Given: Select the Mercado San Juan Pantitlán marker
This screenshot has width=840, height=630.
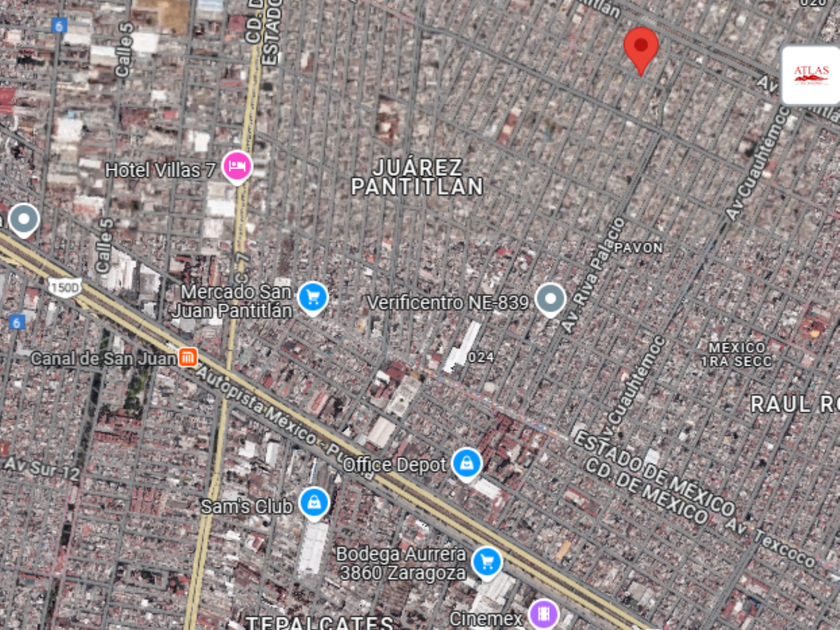Looking at the screenshot, I should (313, 297).
